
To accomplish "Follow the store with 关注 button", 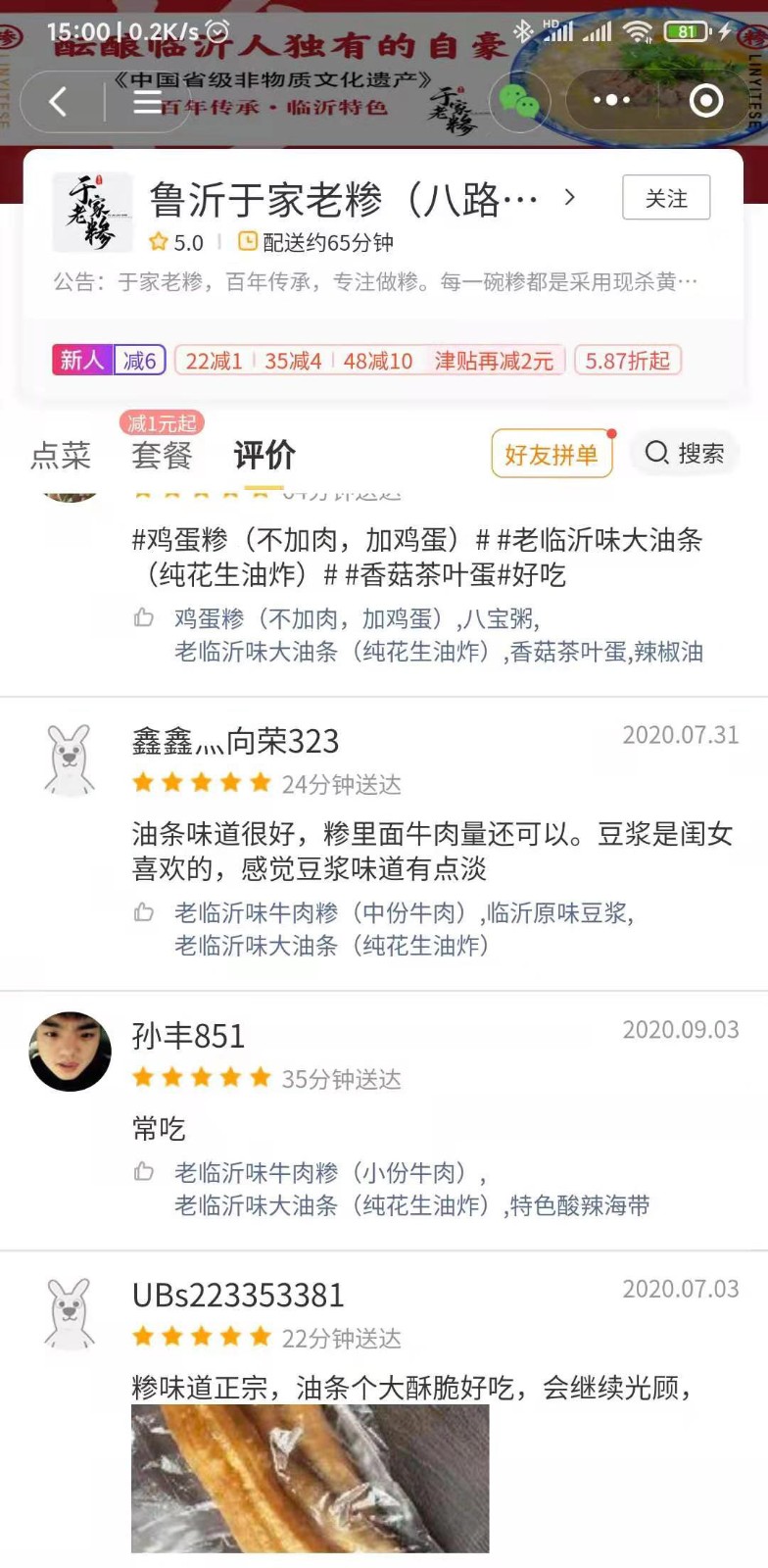I will point(666,198).
